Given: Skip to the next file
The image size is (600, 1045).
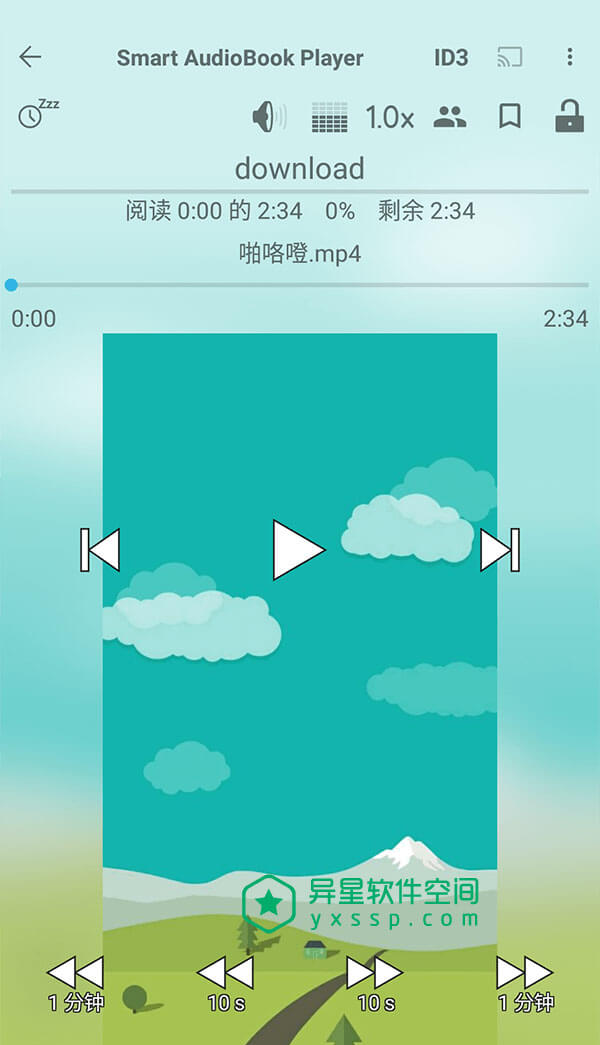Looking at the screenshot, I should 499,550.
